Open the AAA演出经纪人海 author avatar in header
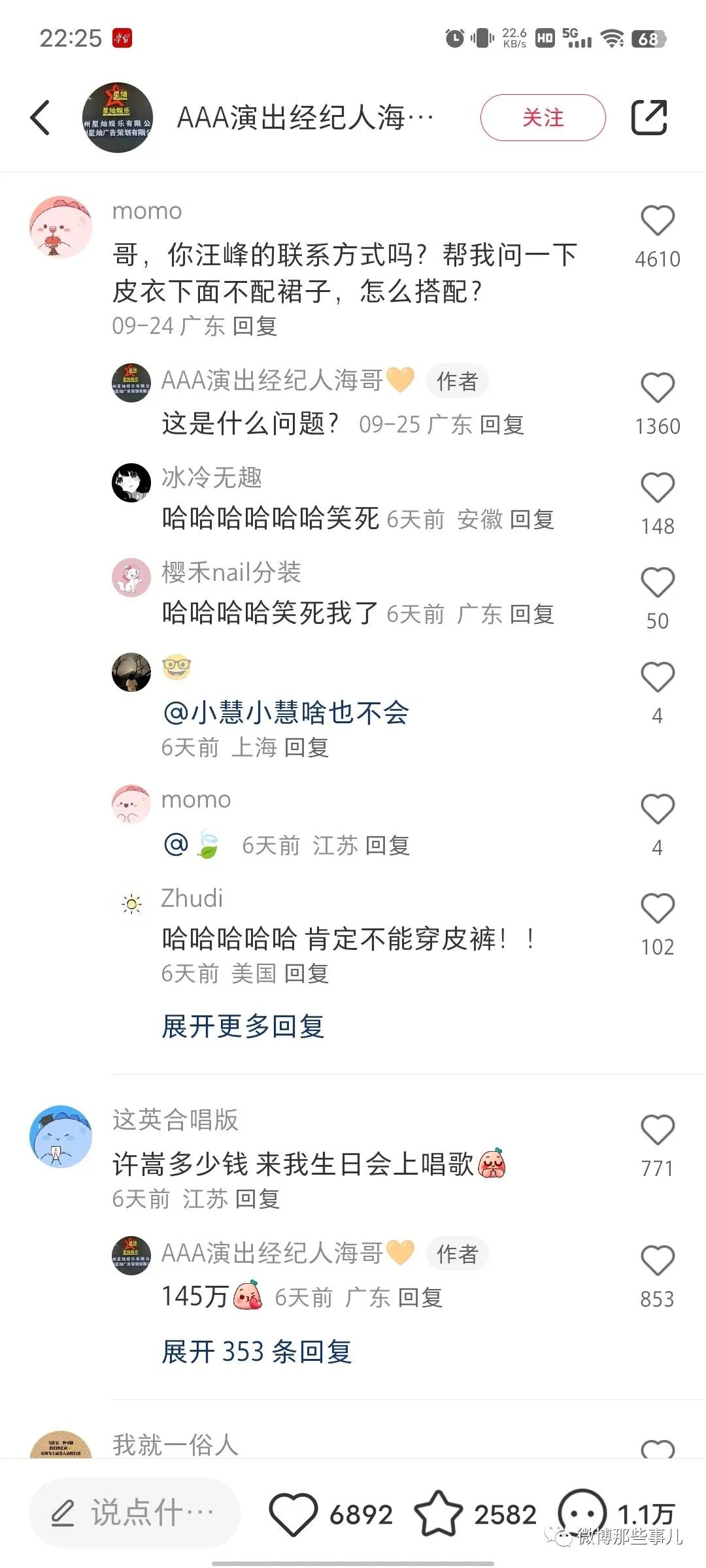This screenshot has width=706, height=1568. point(118,118)
